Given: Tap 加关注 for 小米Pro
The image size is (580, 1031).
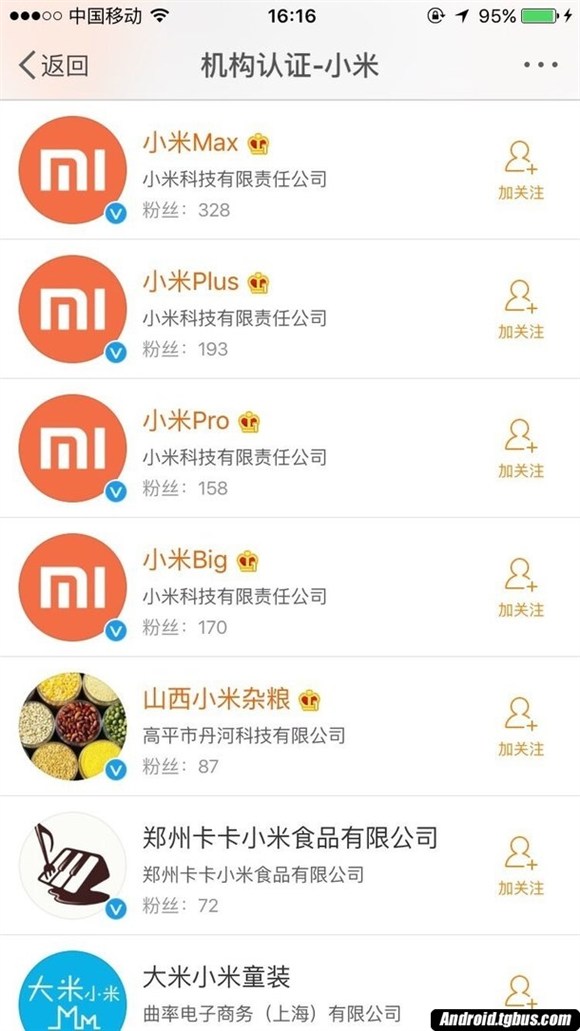Looking at the screenshot, I should tap(521, 448).
